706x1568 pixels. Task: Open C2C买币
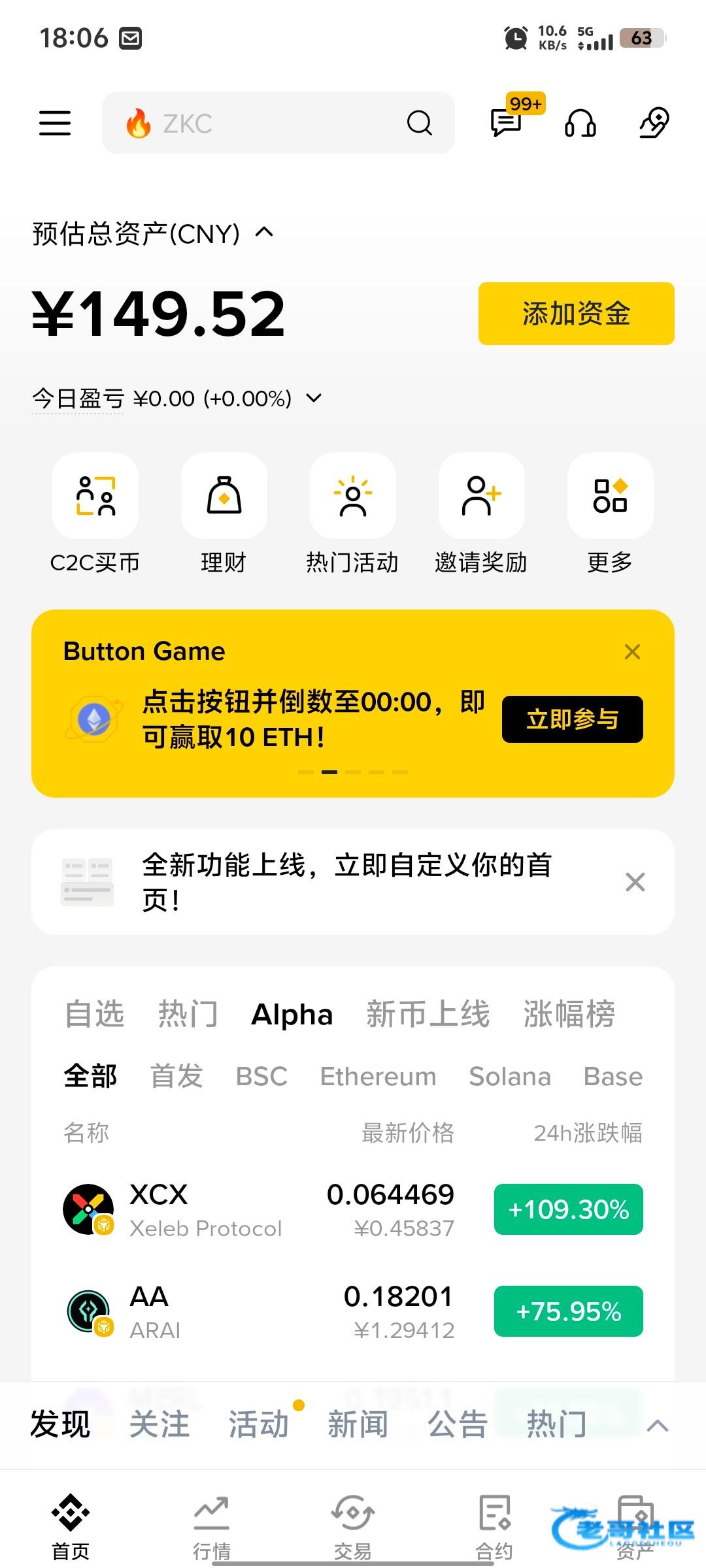[95, 514]
